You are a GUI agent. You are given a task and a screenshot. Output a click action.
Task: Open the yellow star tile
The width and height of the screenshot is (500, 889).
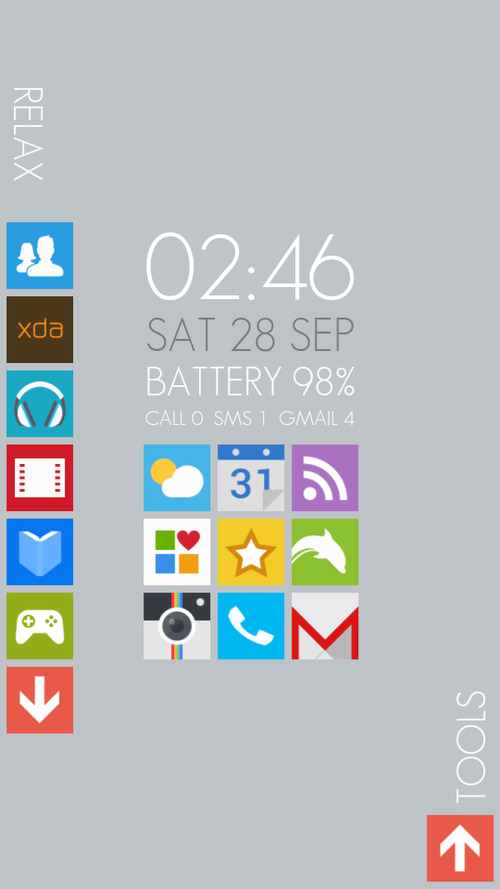[x=251, y=552]
